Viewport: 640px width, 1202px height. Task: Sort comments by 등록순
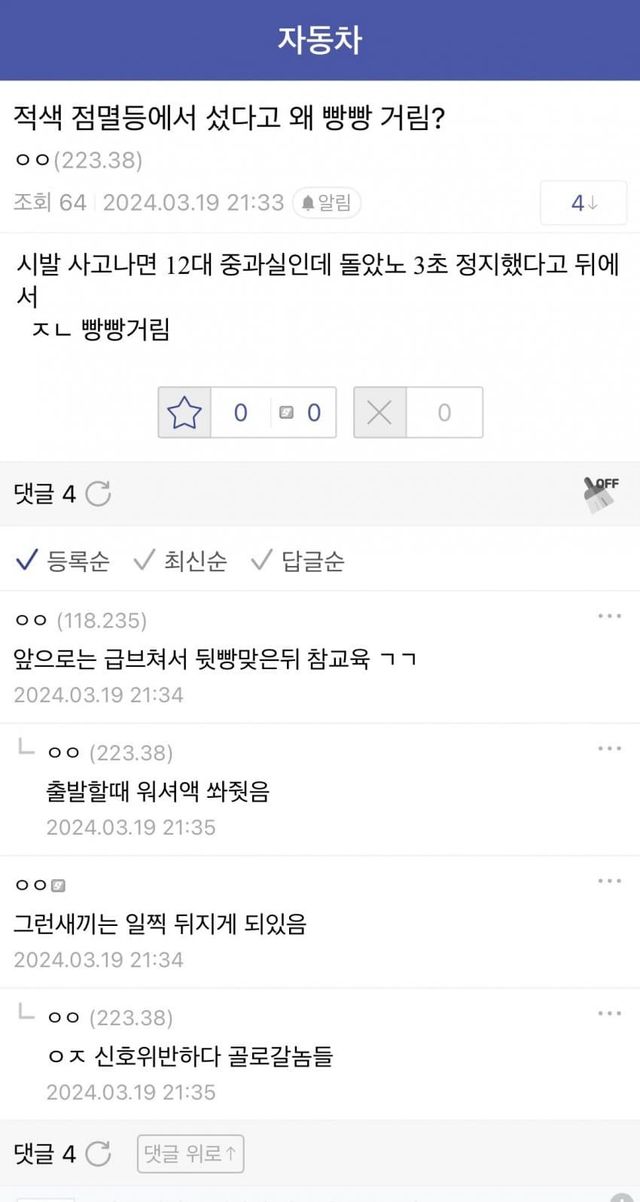63,561
